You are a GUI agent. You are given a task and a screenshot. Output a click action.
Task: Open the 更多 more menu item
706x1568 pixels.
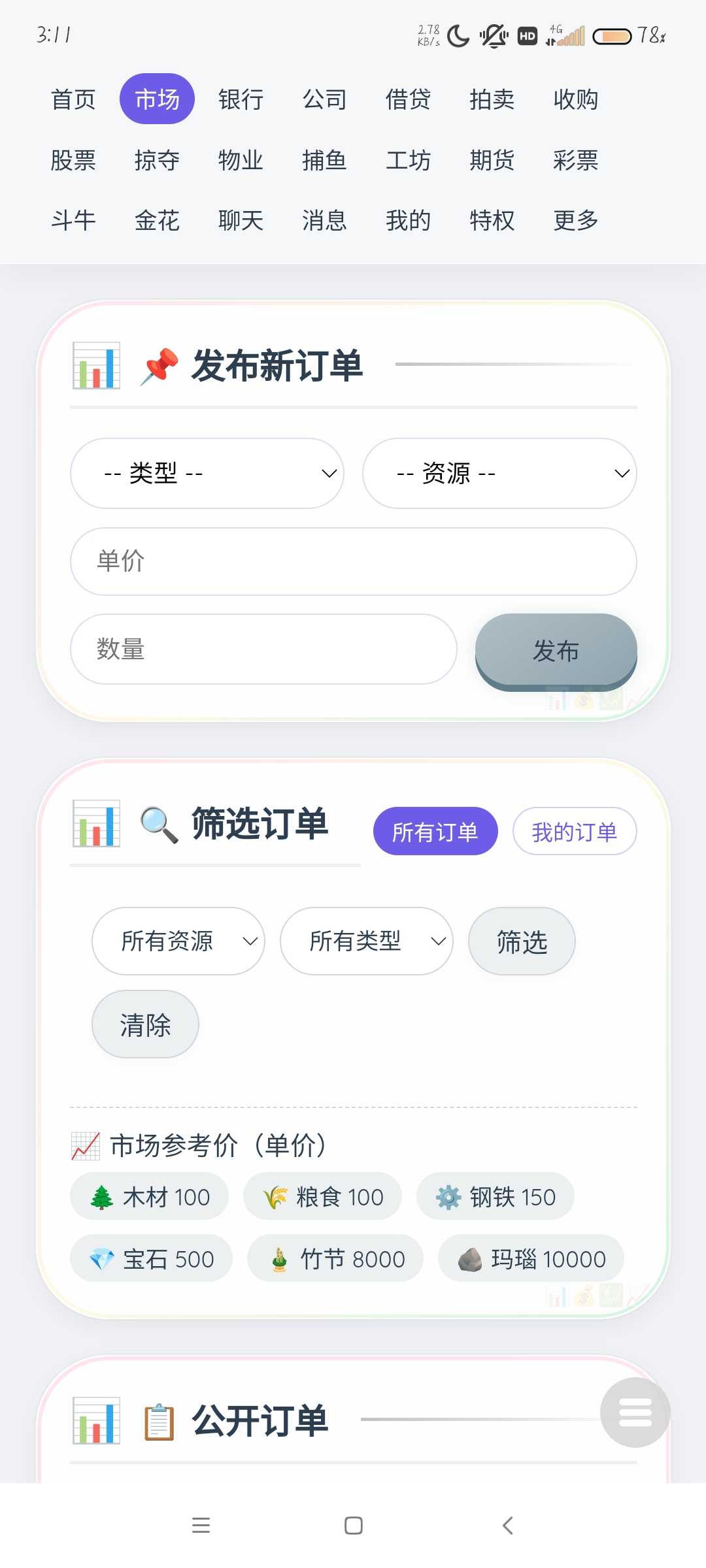(x=575, y=221)
